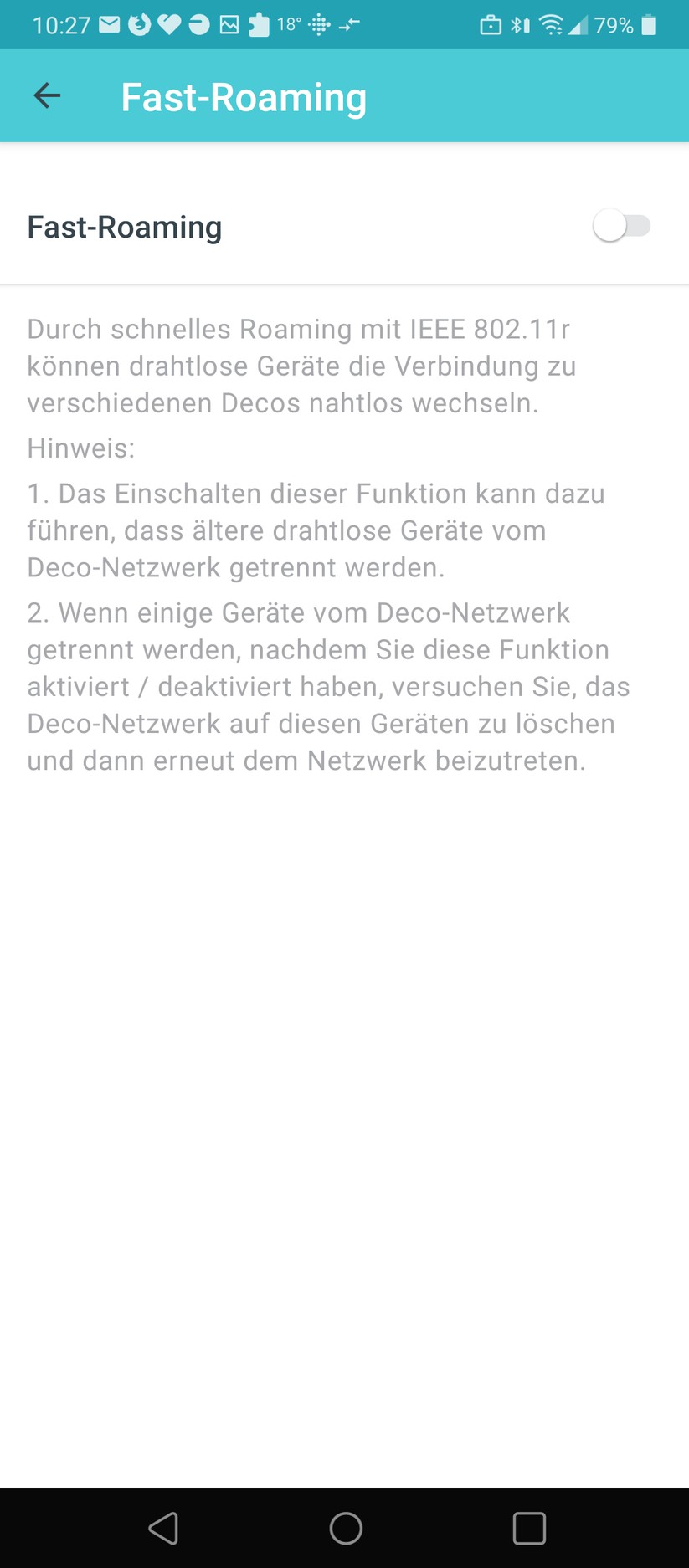
Task: Tap the heart-shaped notification icon
Action: tap(168, 24)
